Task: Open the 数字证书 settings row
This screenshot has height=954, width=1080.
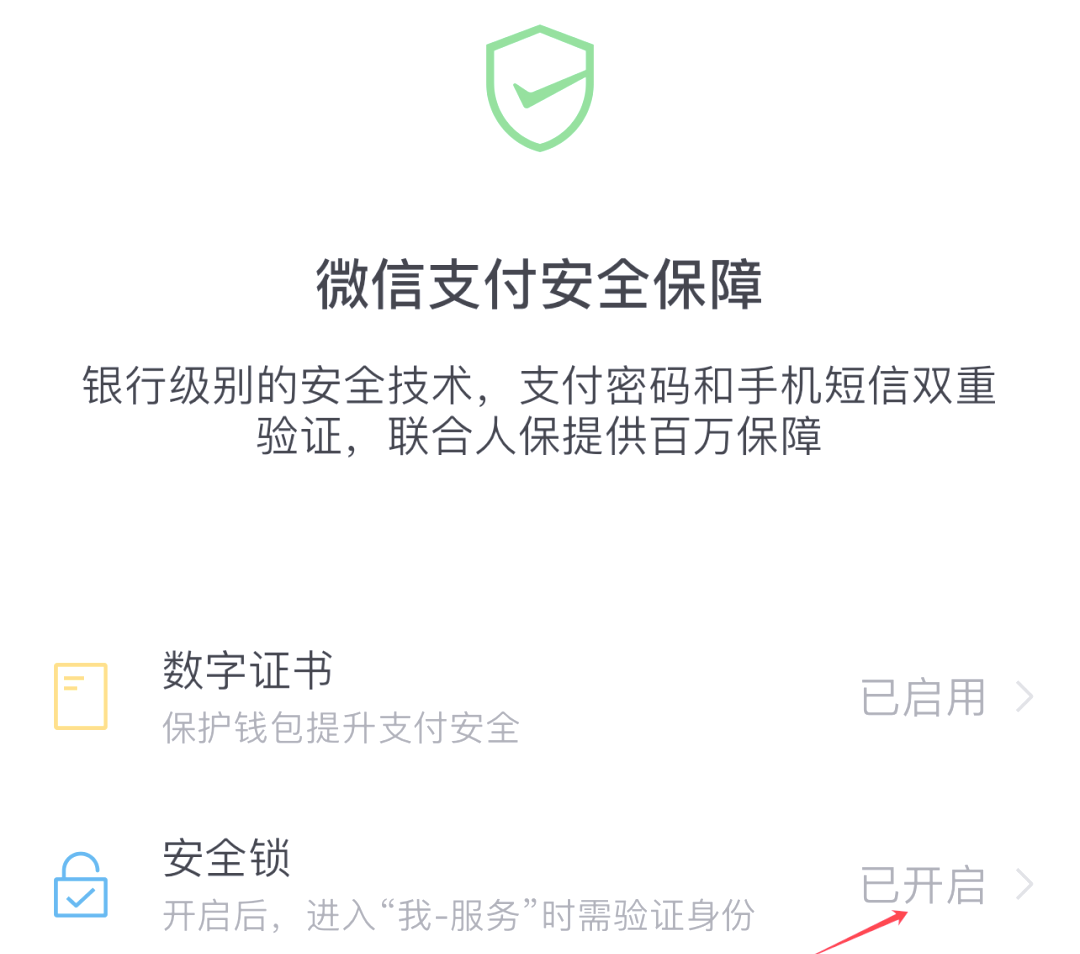Action: pos(540,697)
